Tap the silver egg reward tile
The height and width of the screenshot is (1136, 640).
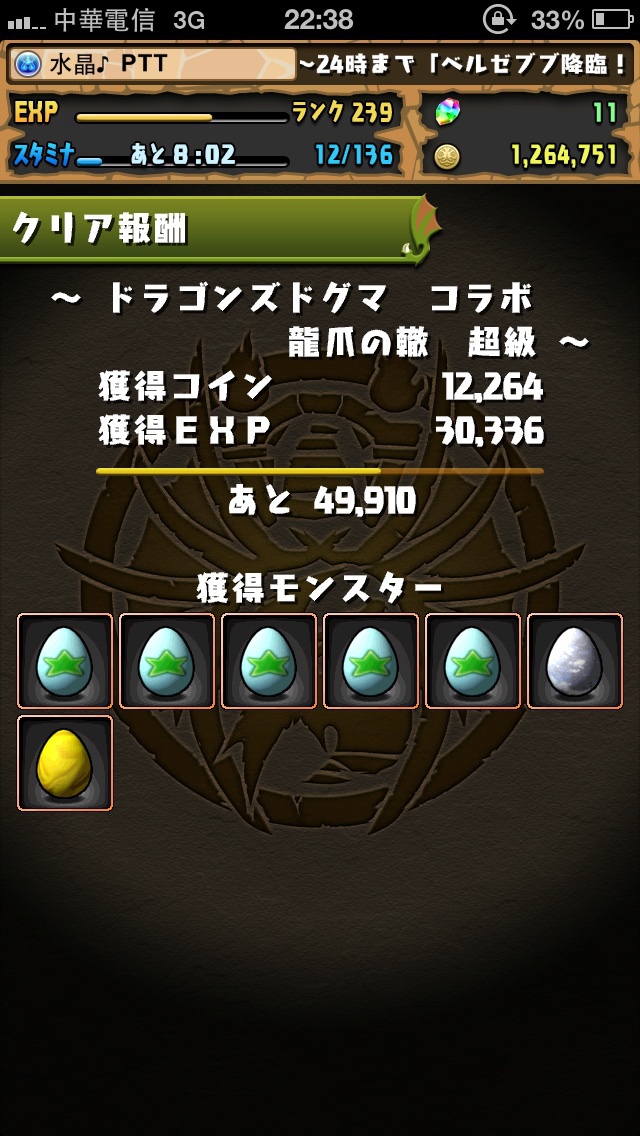click(575, 661)
